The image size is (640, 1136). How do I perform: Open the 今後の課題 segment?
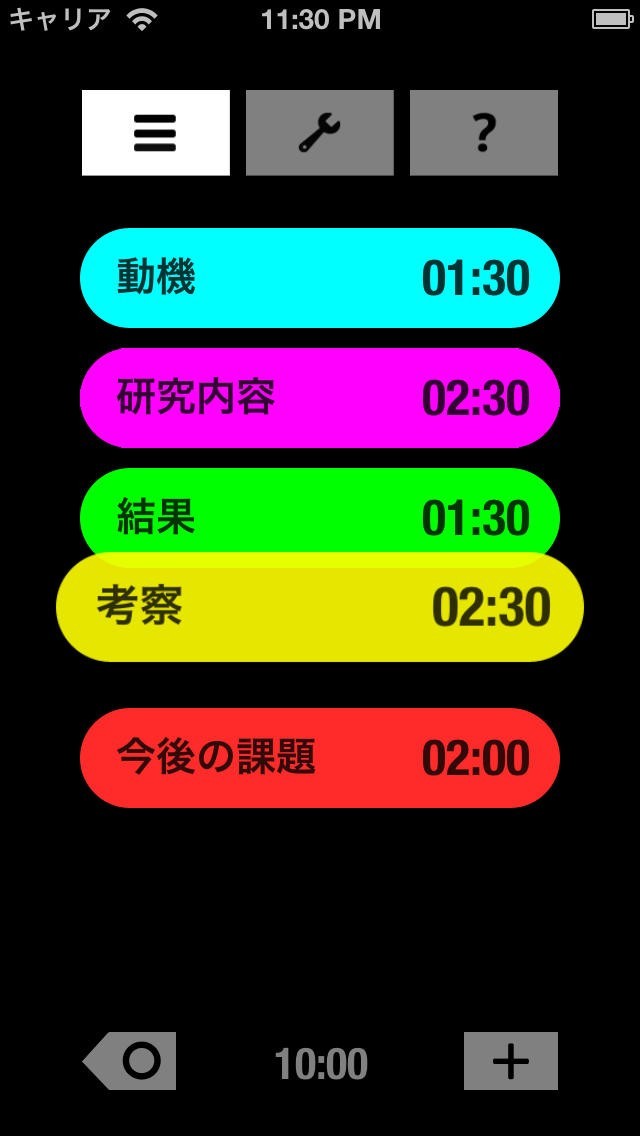click(320, 758)
